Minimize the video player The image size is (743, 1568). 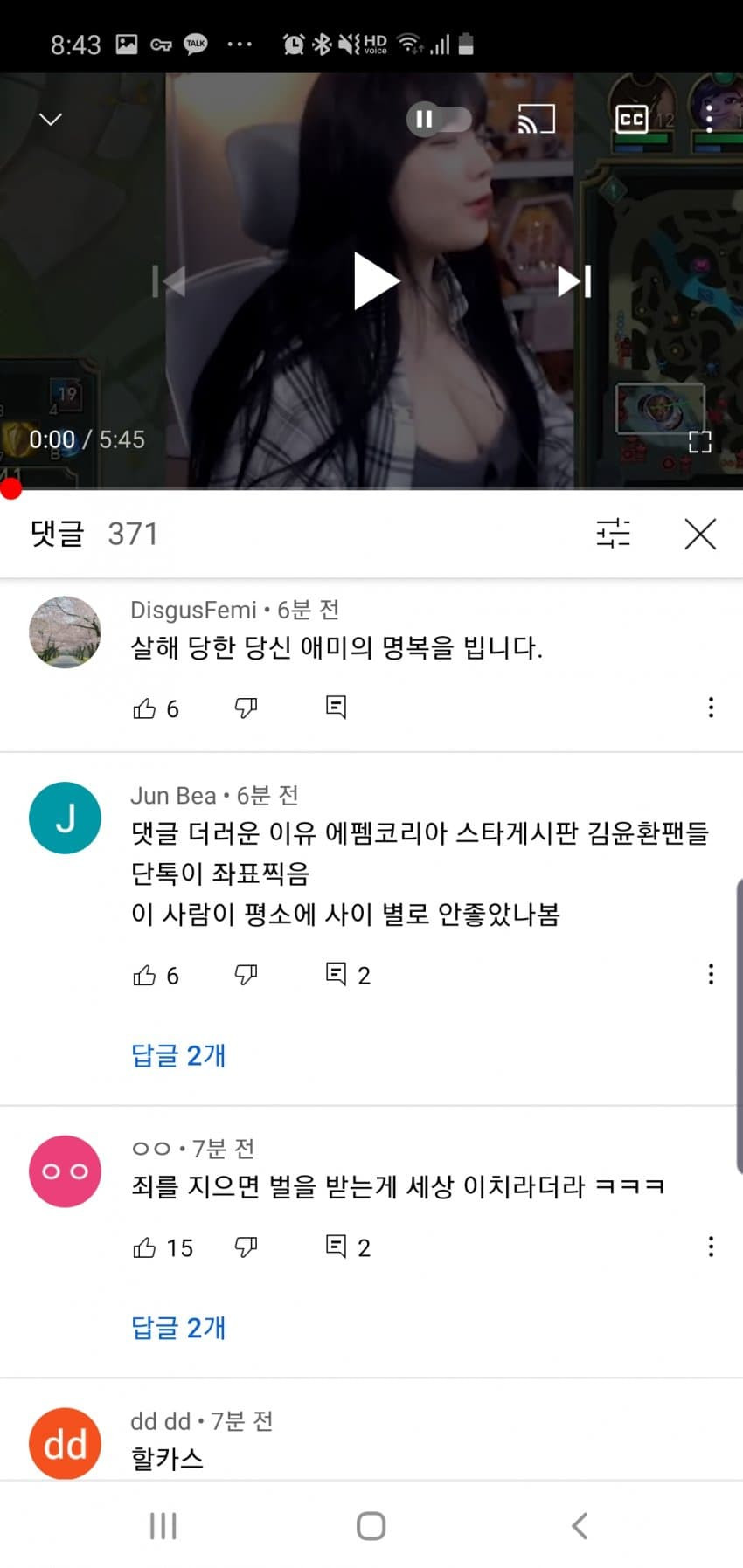point(51,119)
